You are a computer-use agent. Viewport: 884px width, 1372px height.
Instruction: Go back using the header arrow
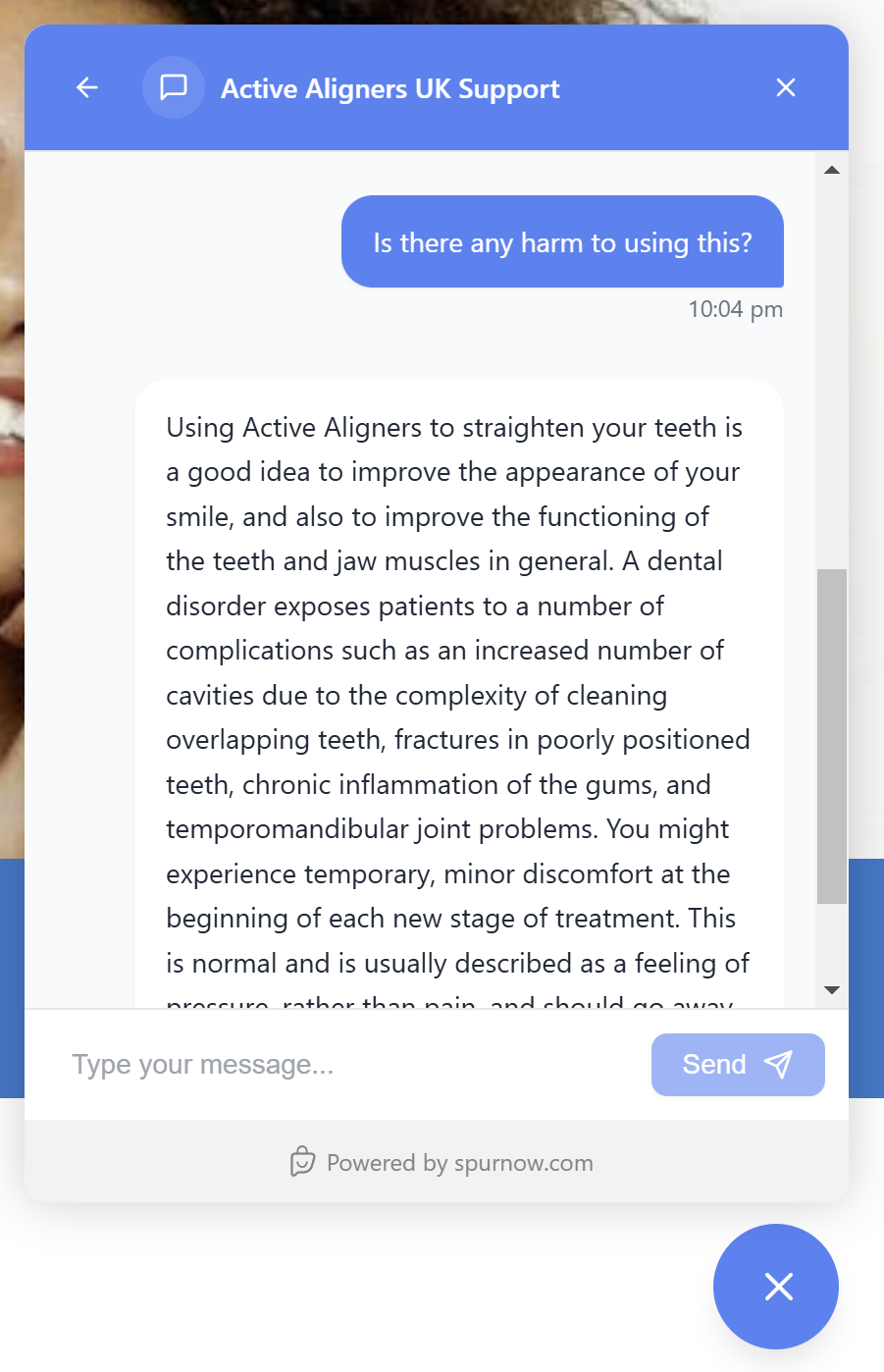(87, 87)
